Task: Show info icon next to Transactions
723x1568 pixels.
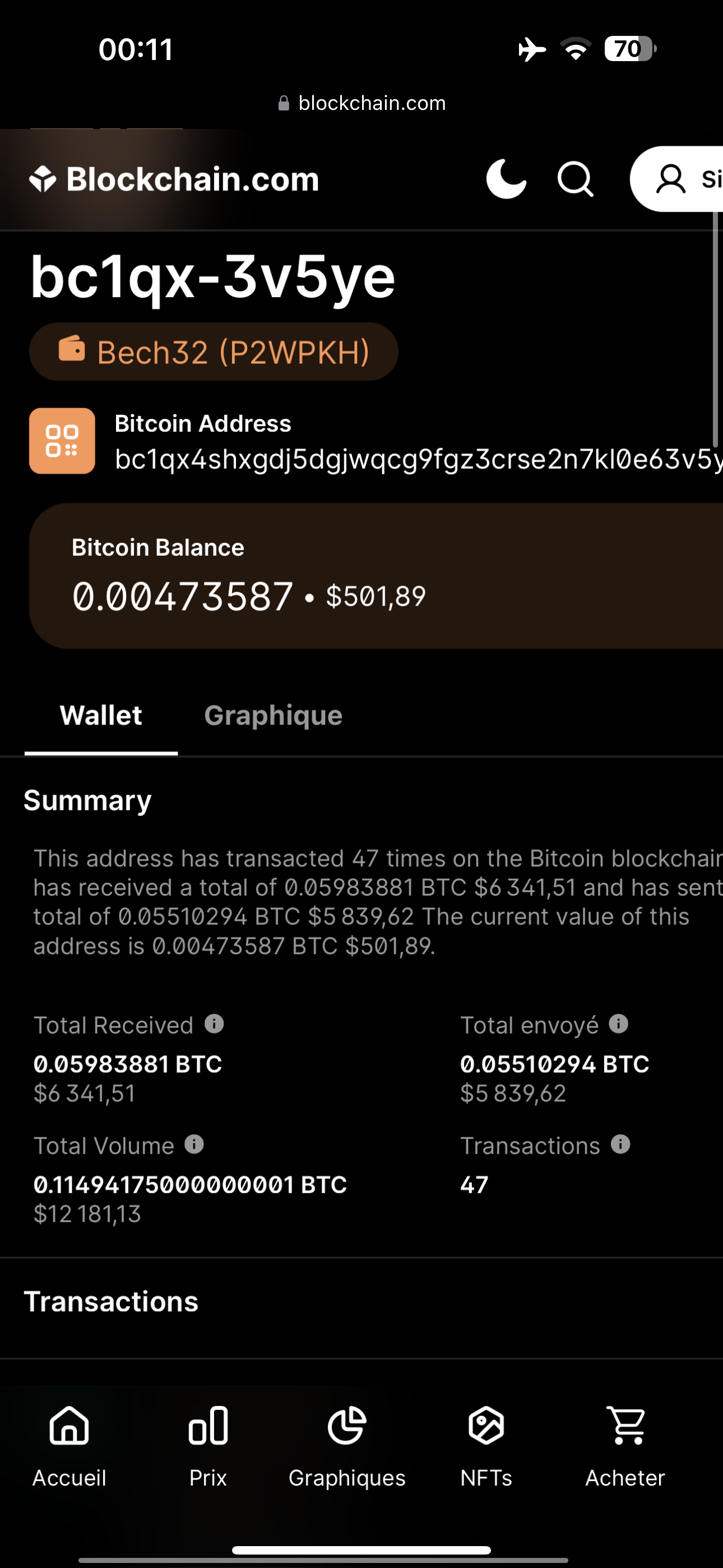Action: point(620,1145)
